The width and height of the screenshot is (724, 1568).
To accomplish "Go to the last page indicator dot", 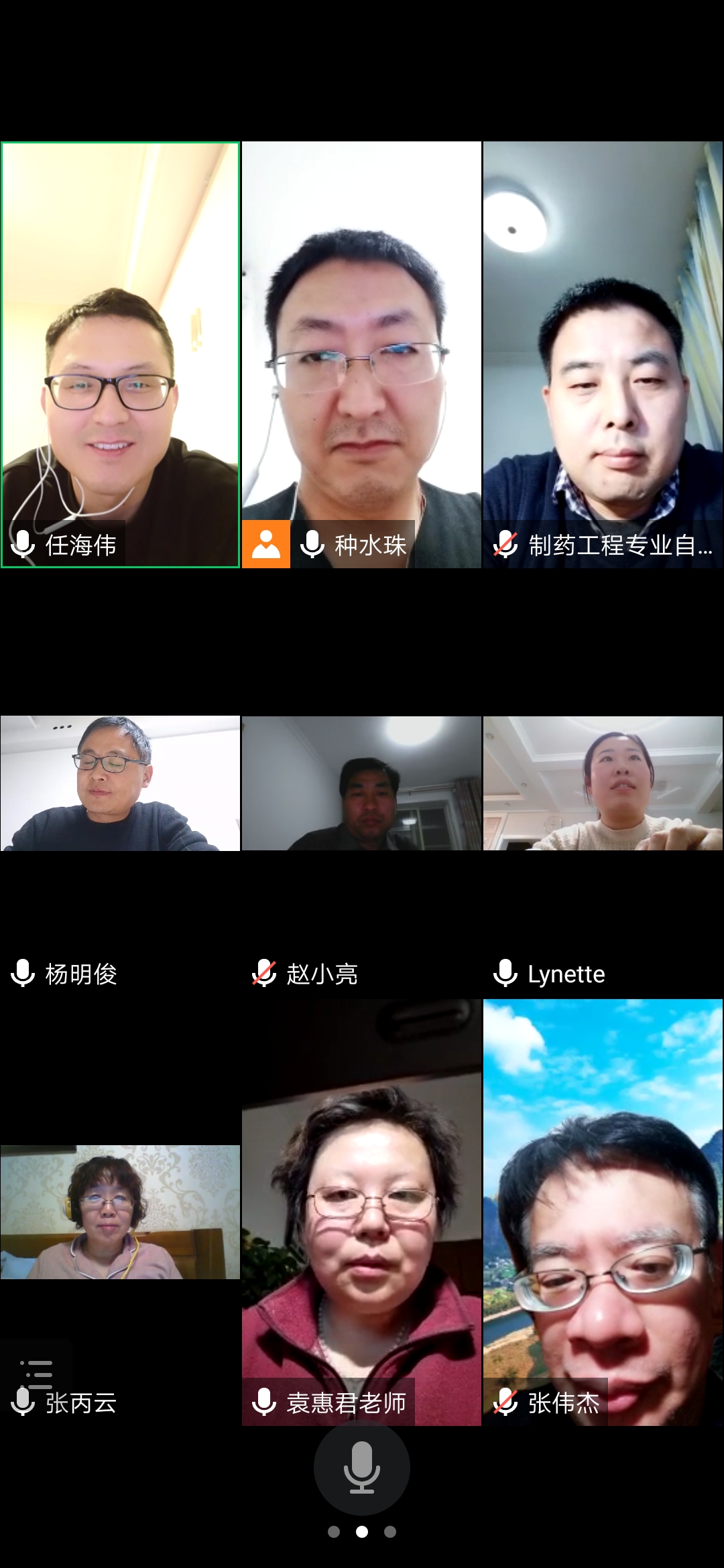I will [390, 1532].
